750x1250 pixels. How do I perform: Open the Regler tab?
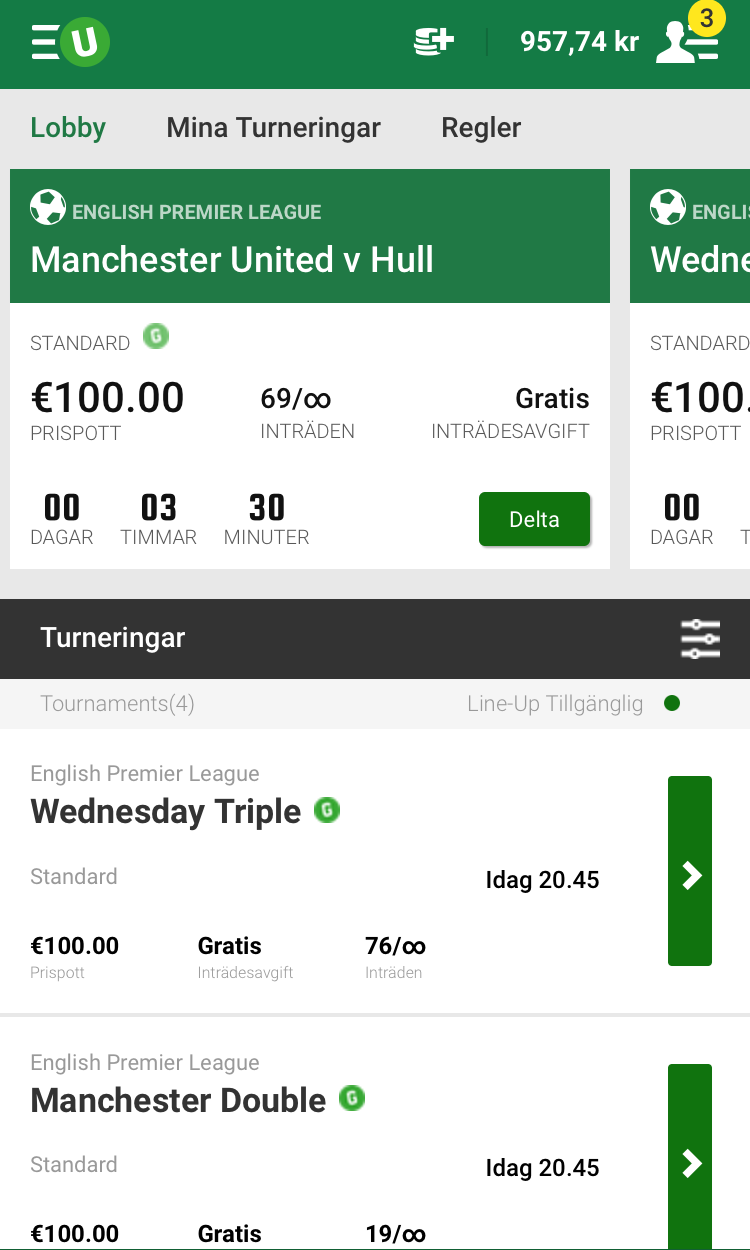(x=481, y=128)
